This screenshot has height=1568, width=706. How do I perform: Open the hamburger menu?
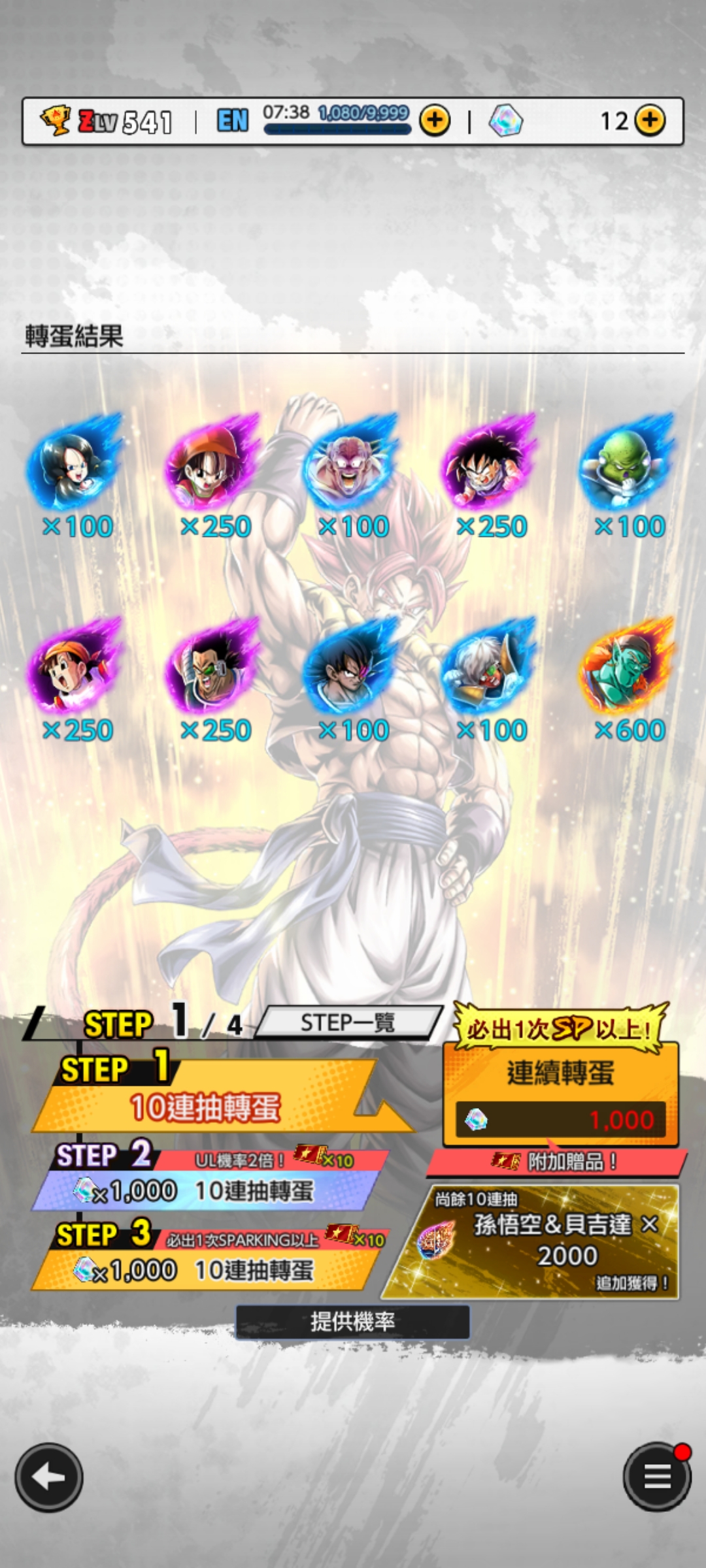[657, 1477]
